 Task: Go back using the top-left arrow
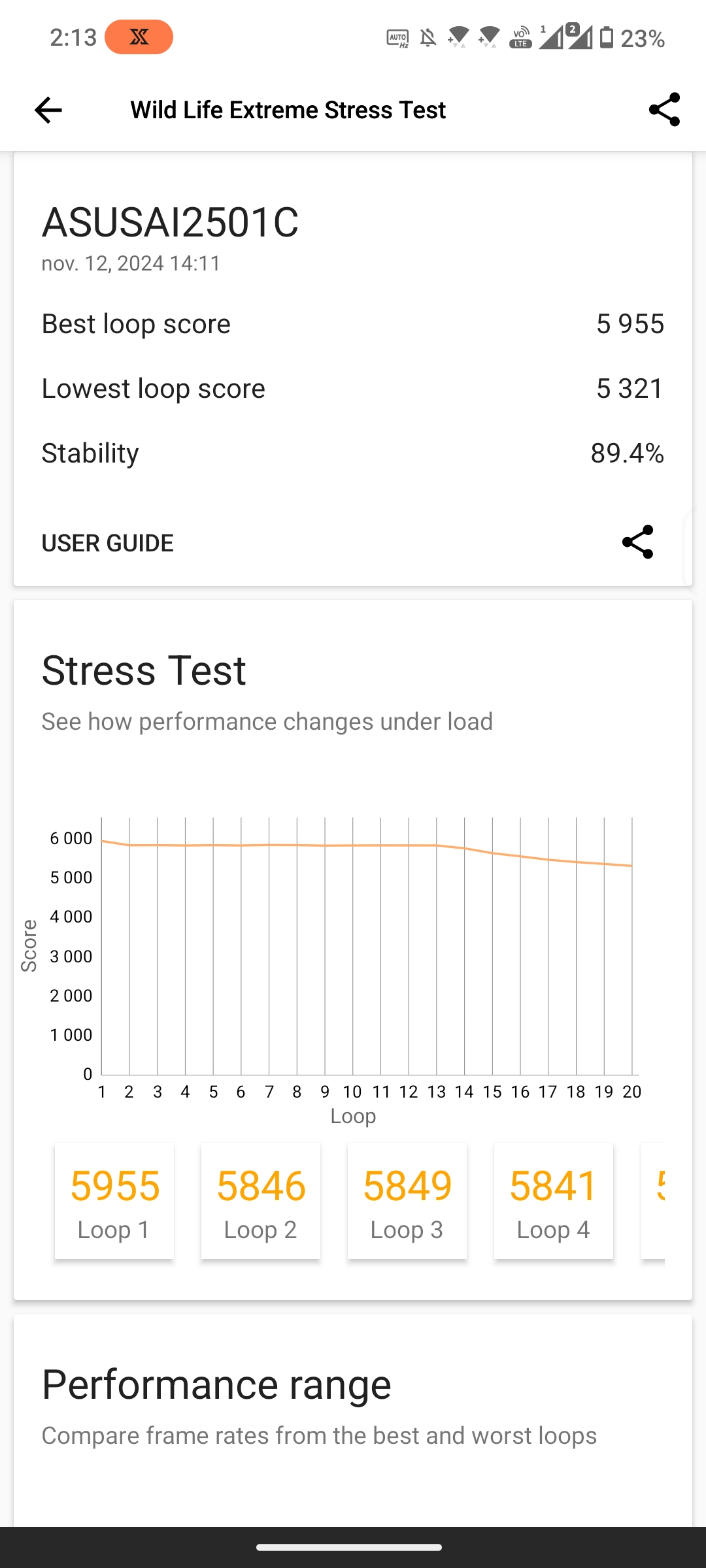click(48, 110)
